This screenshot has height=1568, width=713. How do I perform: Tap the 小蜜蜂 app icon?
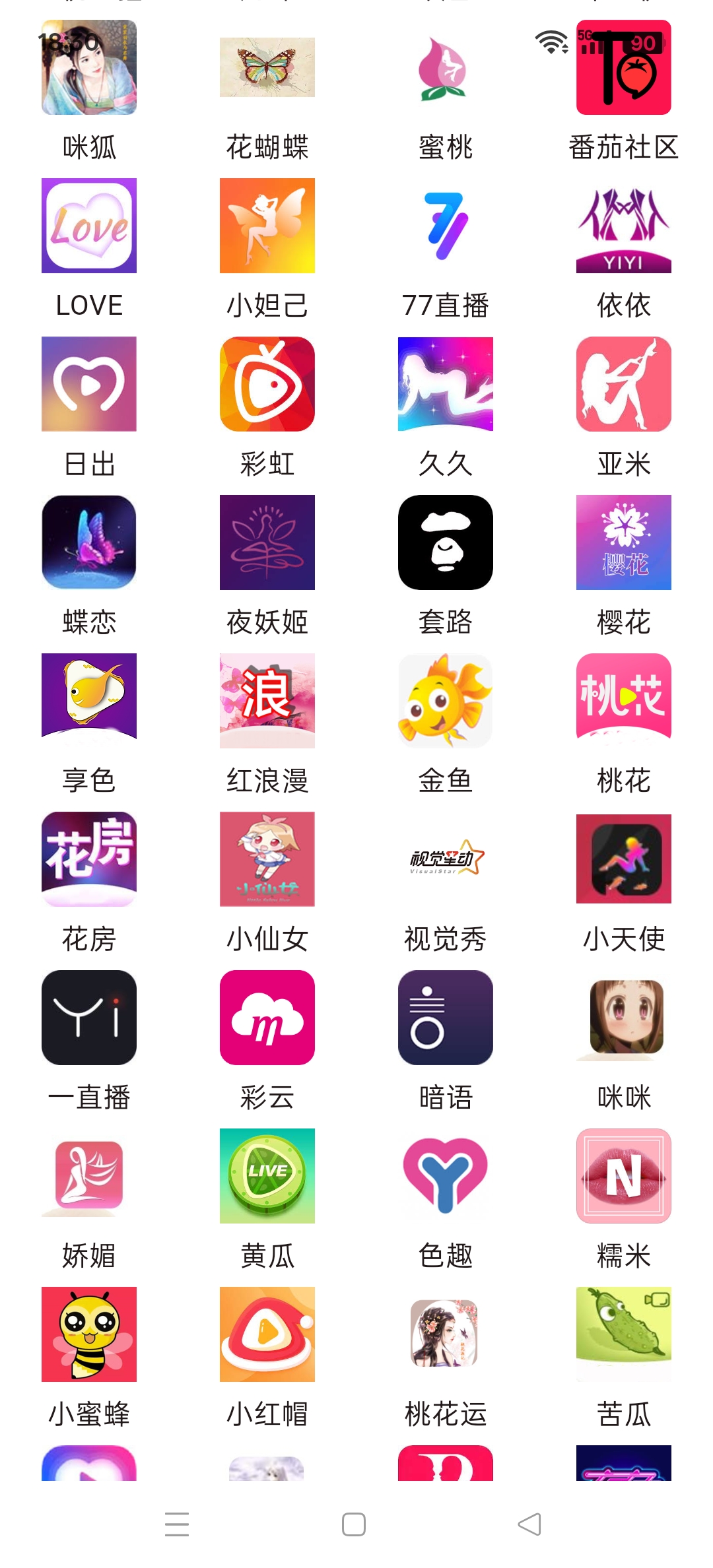point(89,1334)
